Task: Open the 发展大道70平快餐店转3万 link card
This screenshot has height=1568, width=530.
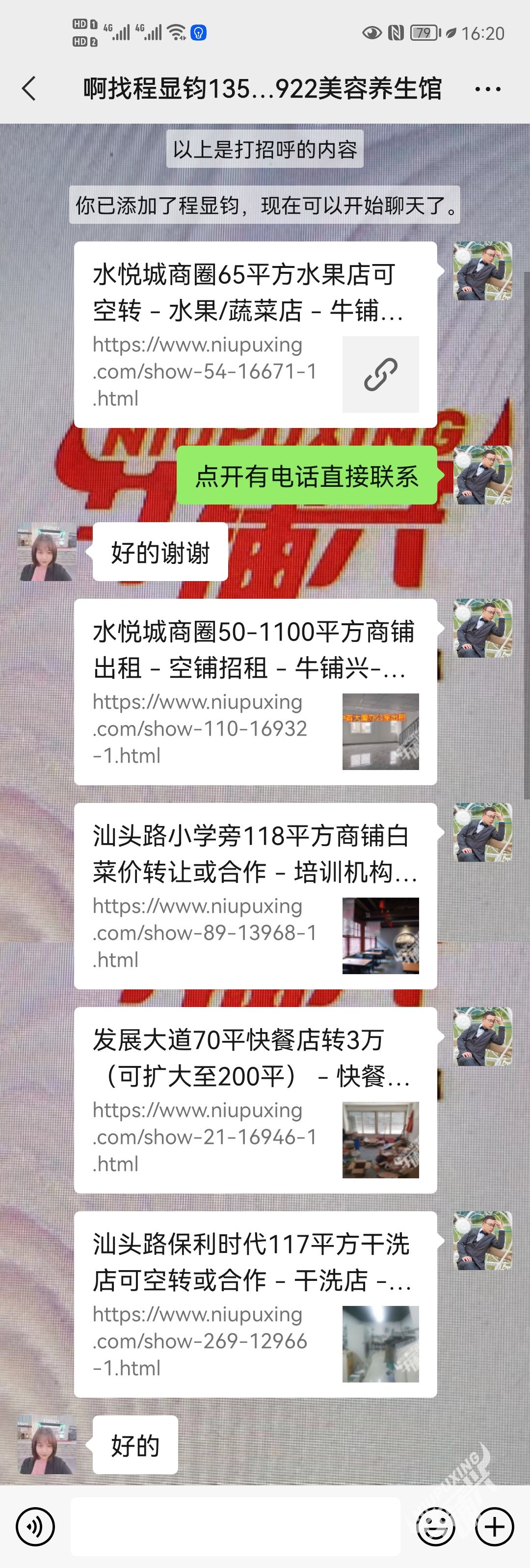Action: tap(255, 1100)
